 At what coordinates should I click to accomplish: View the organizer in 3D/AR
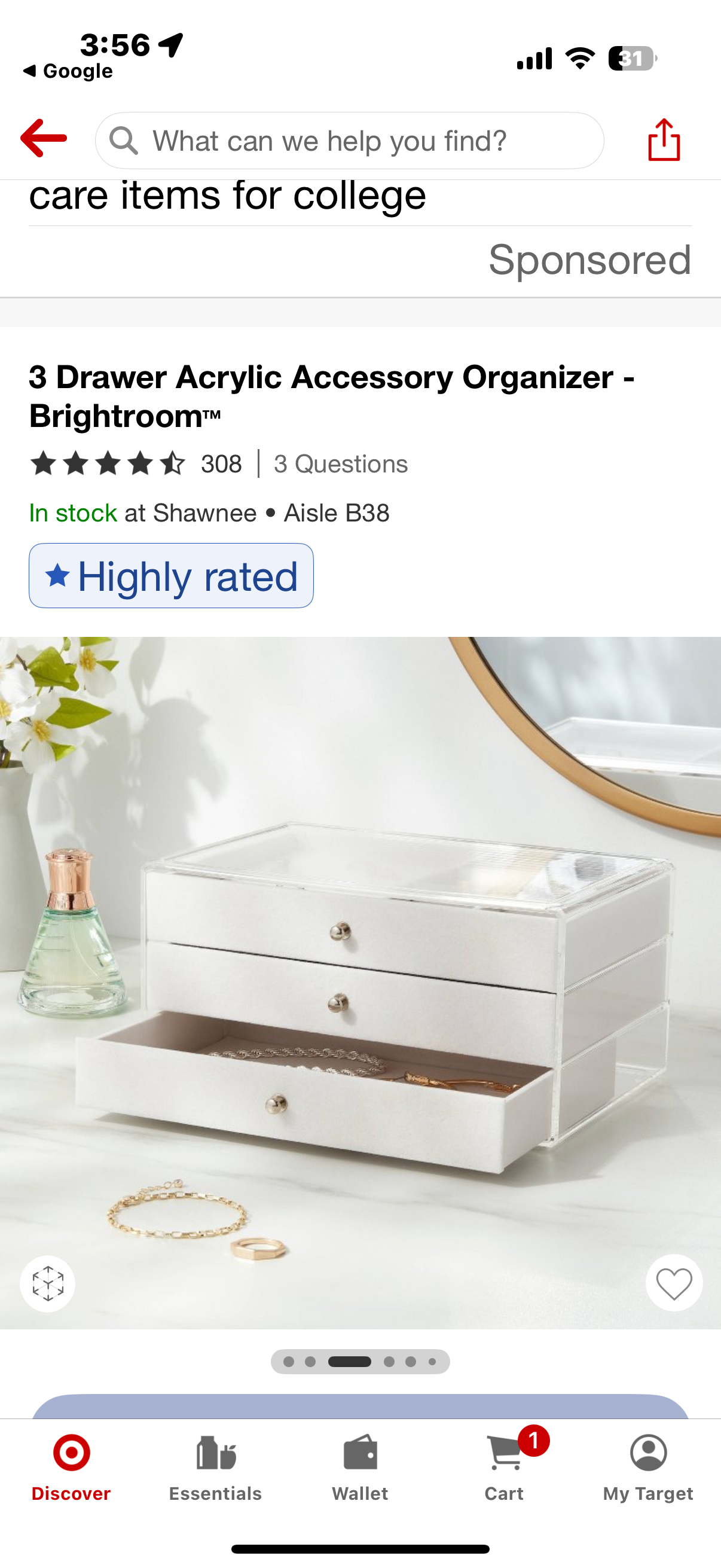coord(47,1283)
